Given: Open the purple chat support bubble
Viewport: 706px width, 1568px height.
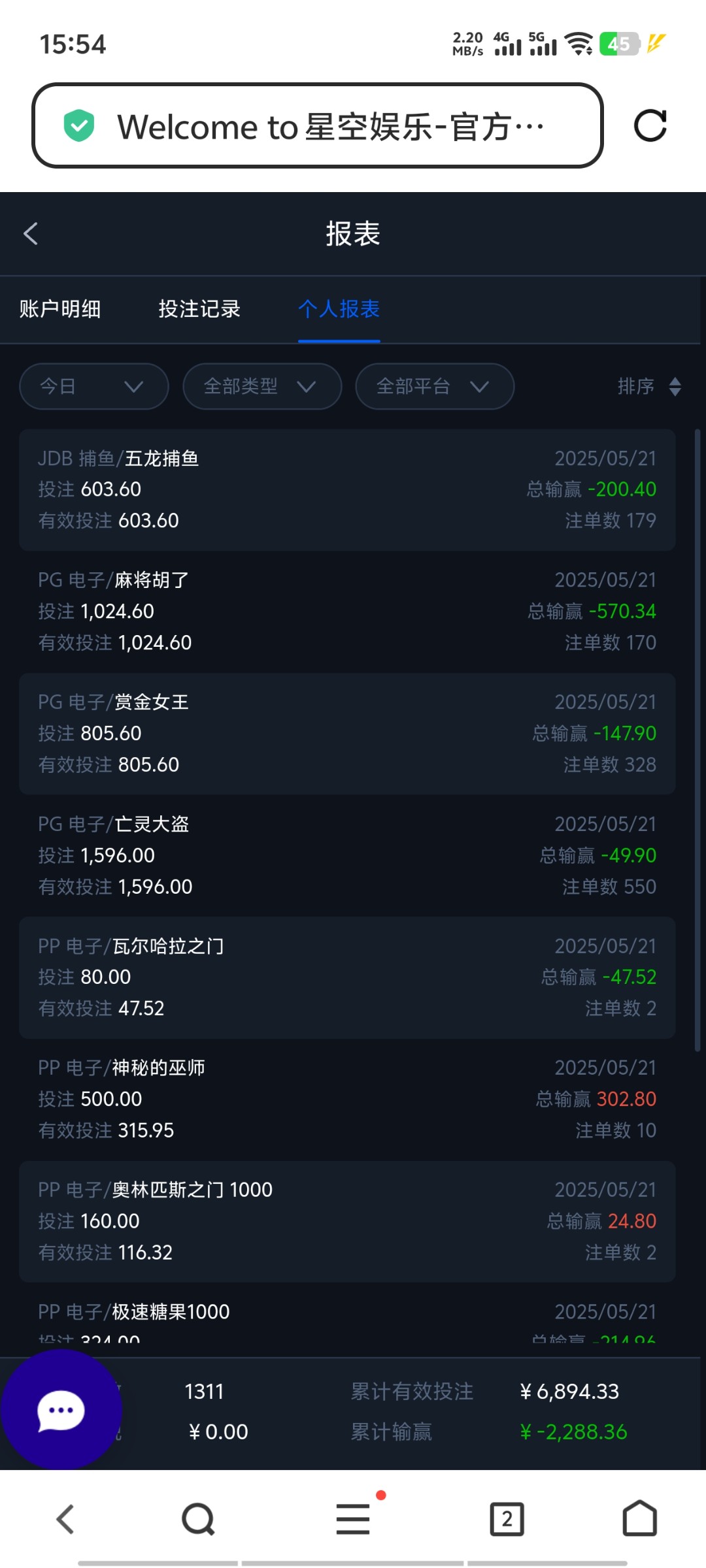Looking at the screenshot, I should tap(61, 1410).
